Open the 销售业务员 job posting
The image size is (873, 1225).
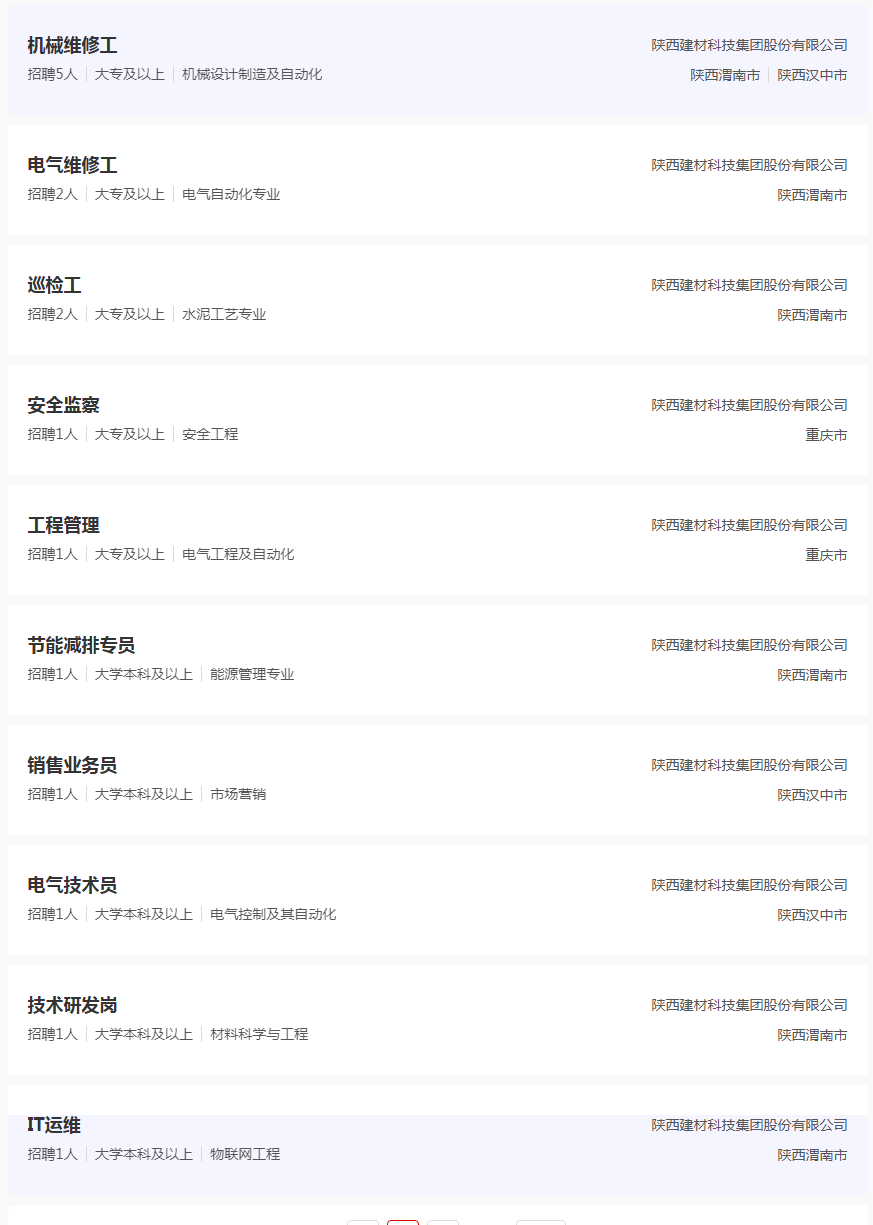tap(72, 766)
